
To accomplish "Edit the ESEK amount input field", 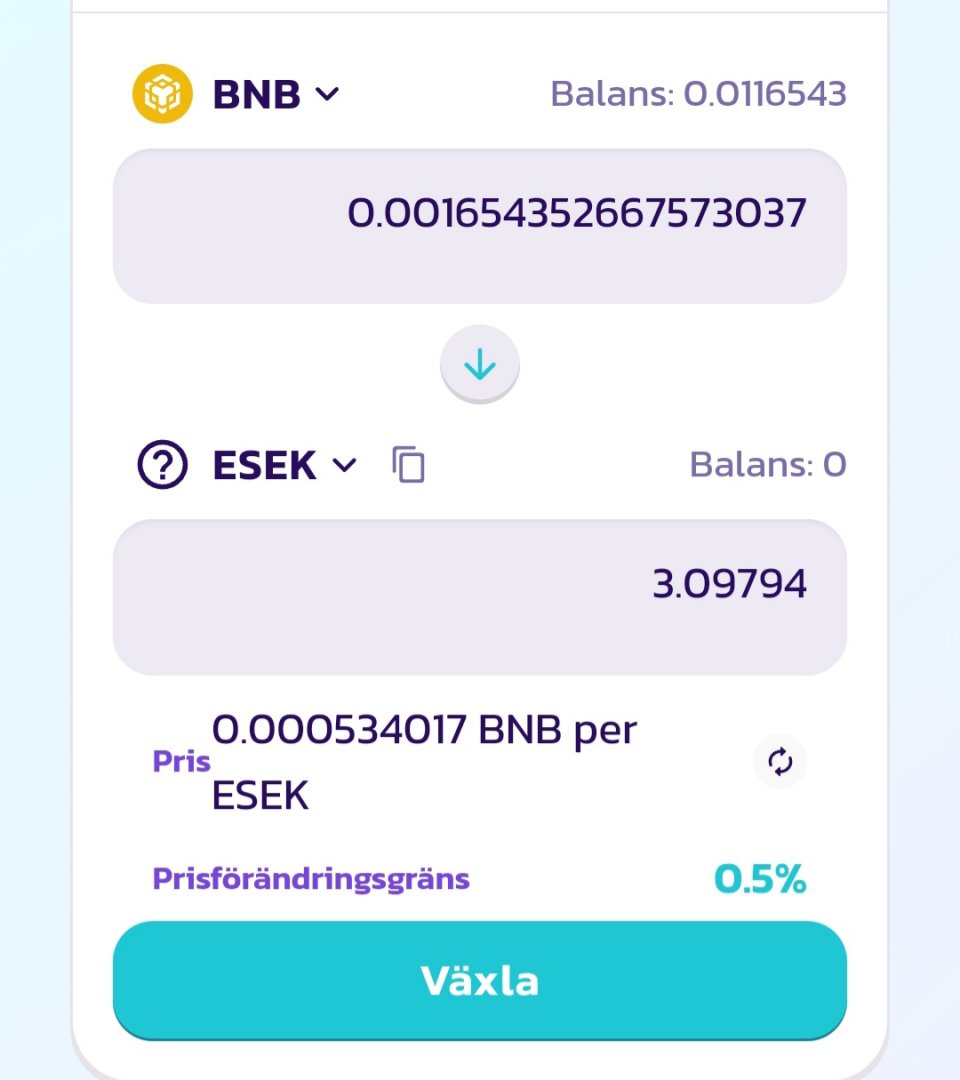I will point(479,596).
